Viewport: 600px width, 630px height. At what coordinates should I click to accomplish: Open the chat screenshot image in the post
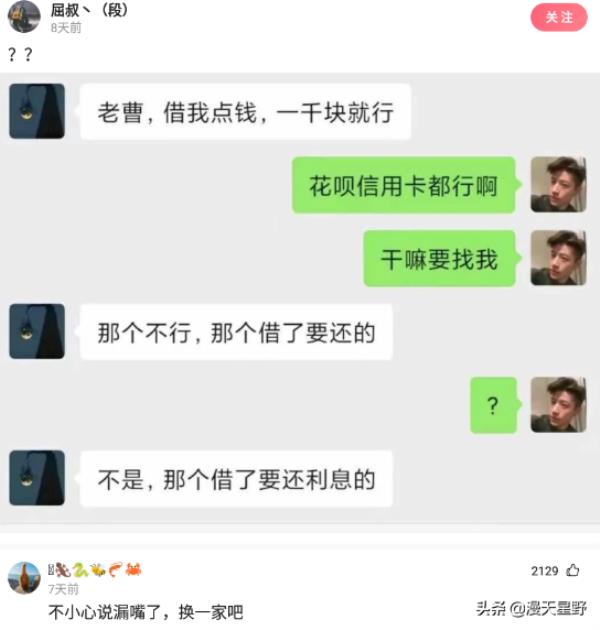[300, 300]
